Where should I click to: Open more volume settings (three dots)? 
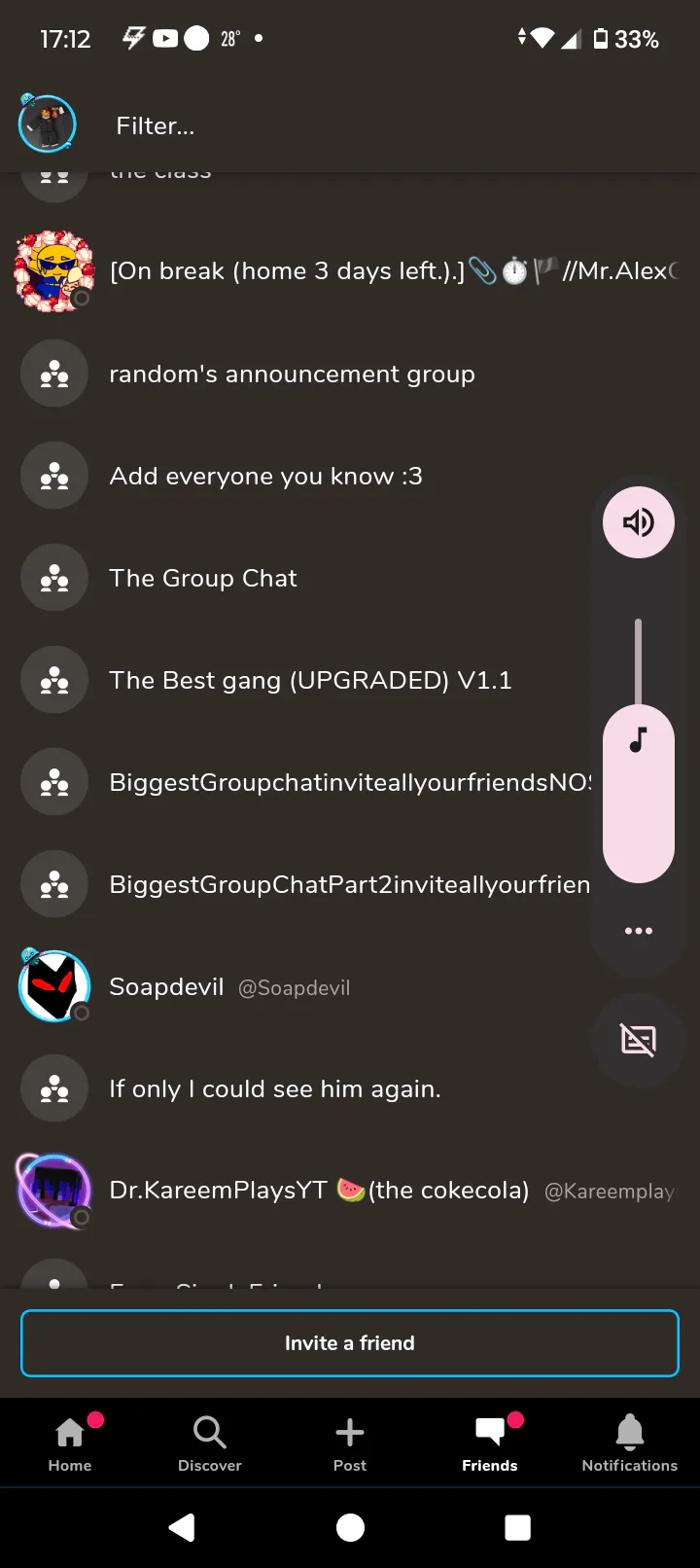point(639,931)
